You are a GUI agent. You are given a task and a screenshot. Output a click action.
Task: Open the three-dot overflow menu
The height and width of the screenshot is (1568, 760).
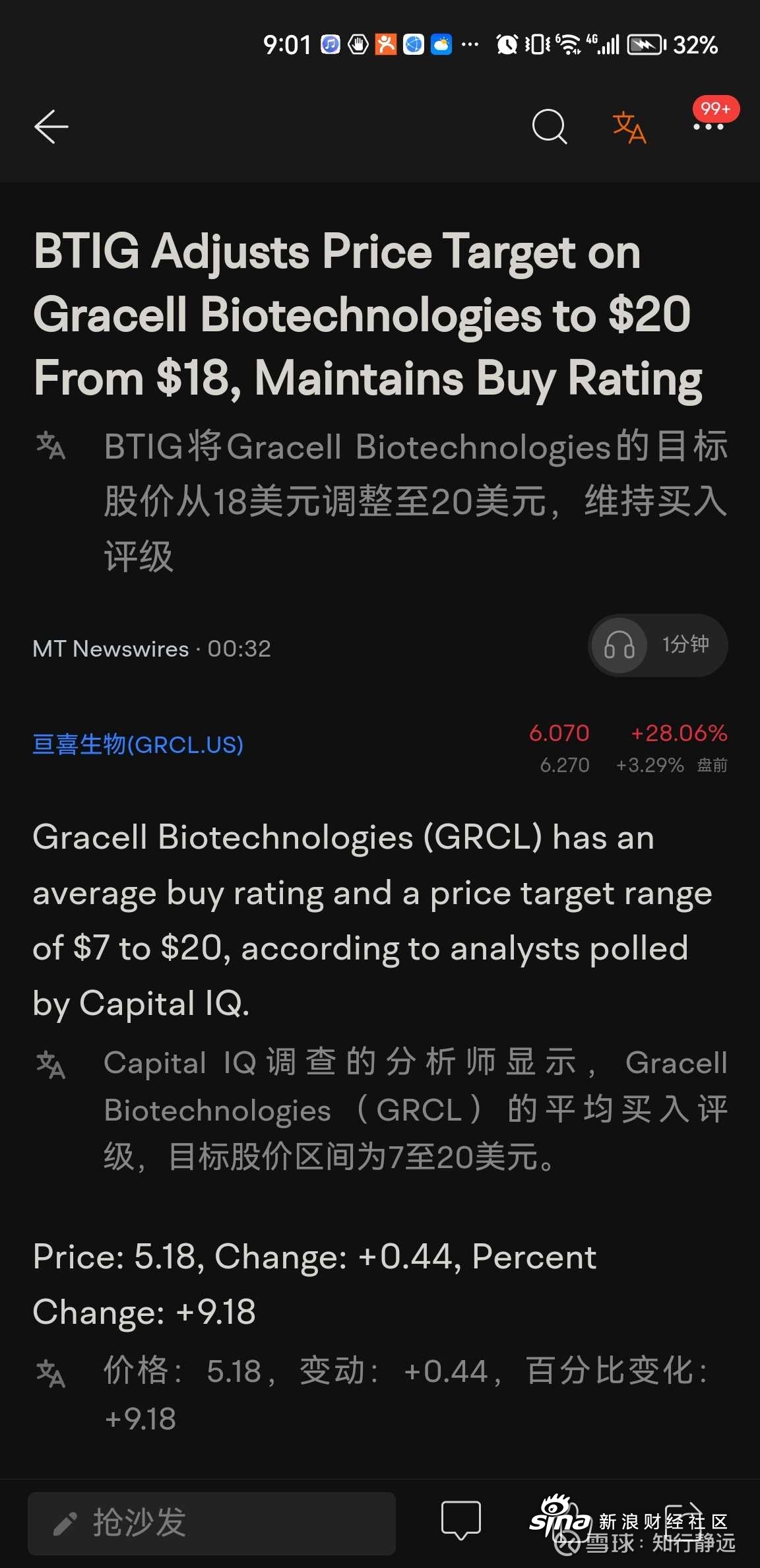pos(709,127)
